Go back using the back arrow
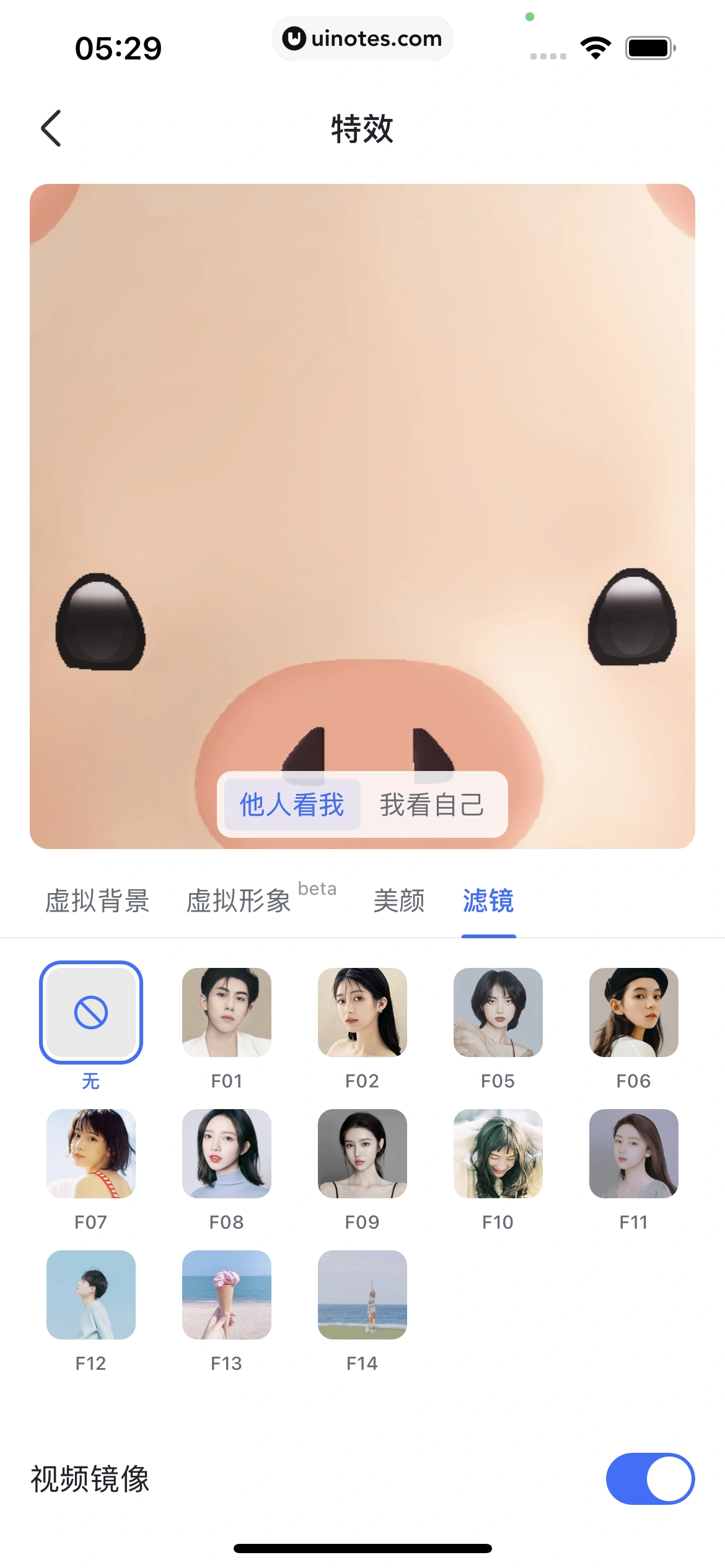Screen dimensions: 725x1568 pyautogui.click(x=51, y=129)
